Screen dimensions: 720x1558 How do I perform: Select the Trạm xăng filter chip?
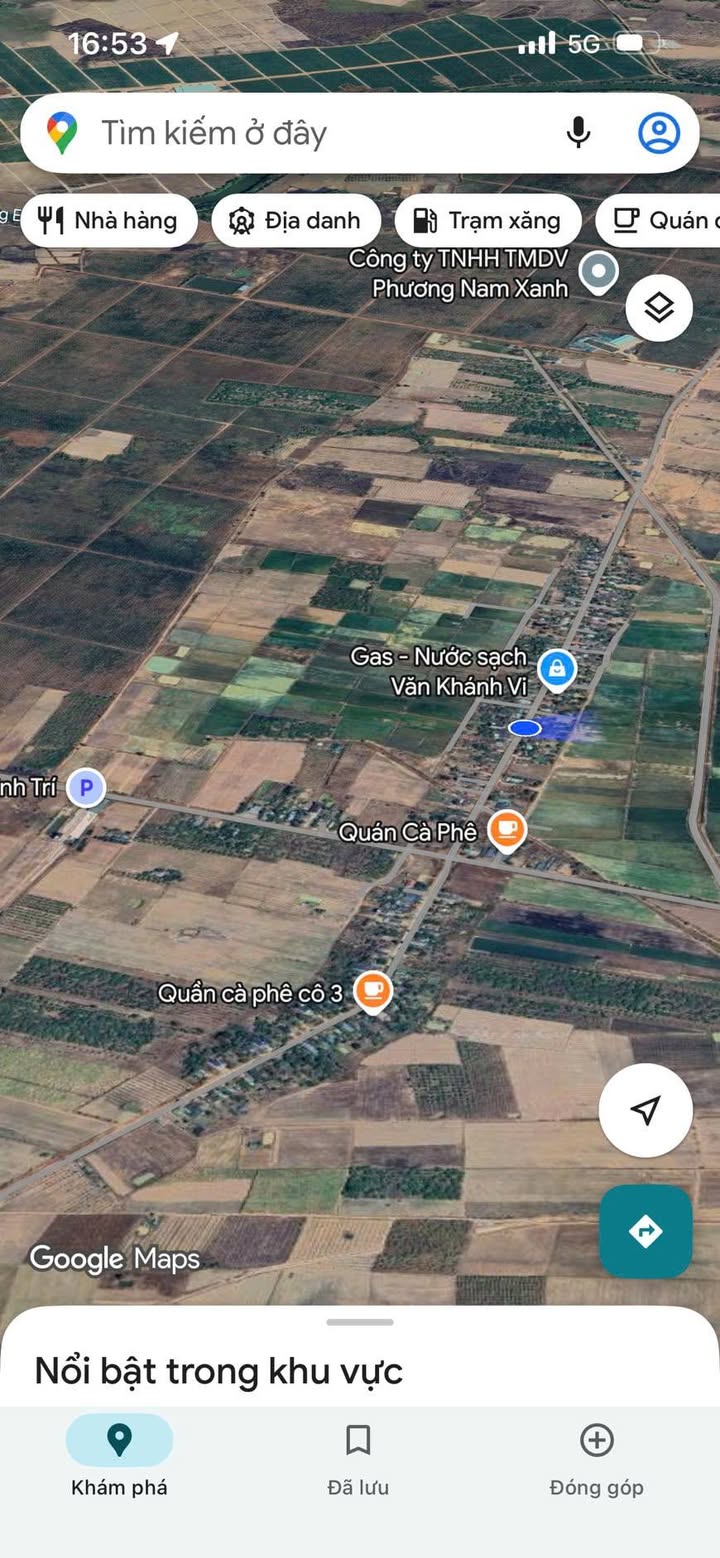(x=487, y=220)
